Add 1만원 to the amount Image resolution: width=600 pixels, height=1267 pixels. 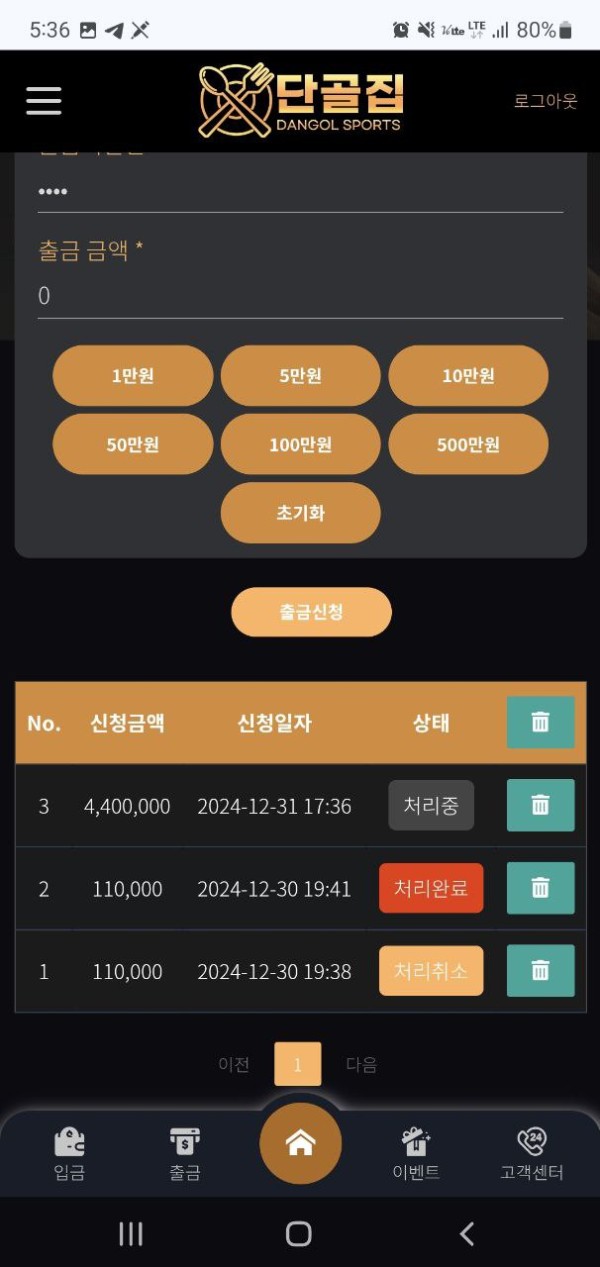pyautogui.click(x=133, y=376)
